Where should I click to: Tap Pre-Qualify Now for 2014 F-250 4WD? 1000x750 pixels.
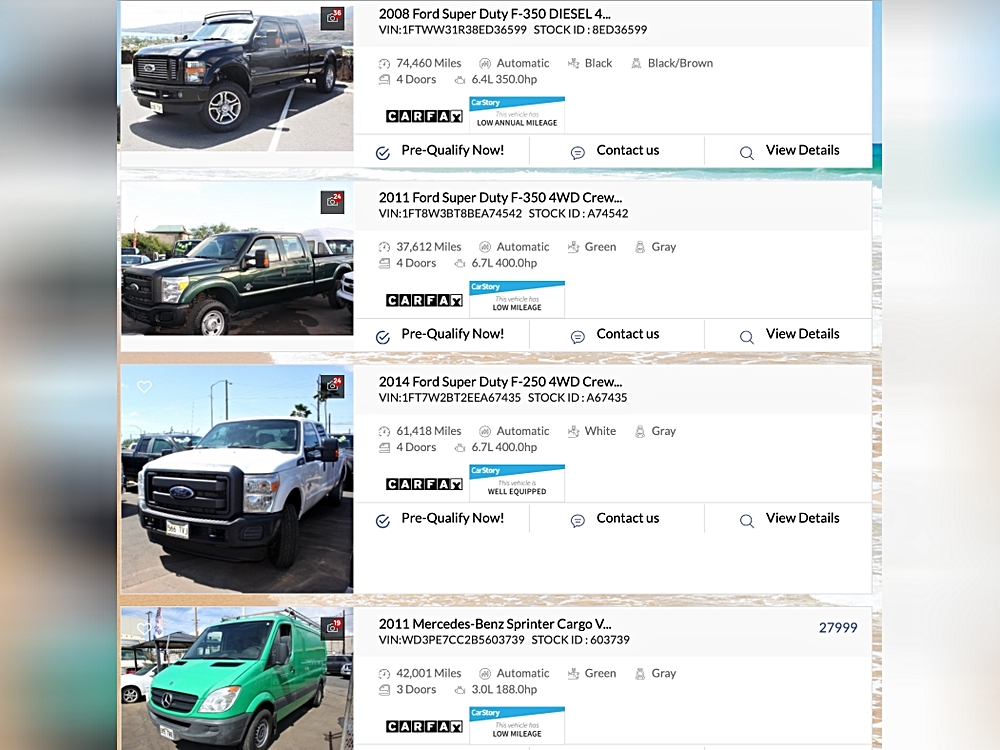pos(441,519)
